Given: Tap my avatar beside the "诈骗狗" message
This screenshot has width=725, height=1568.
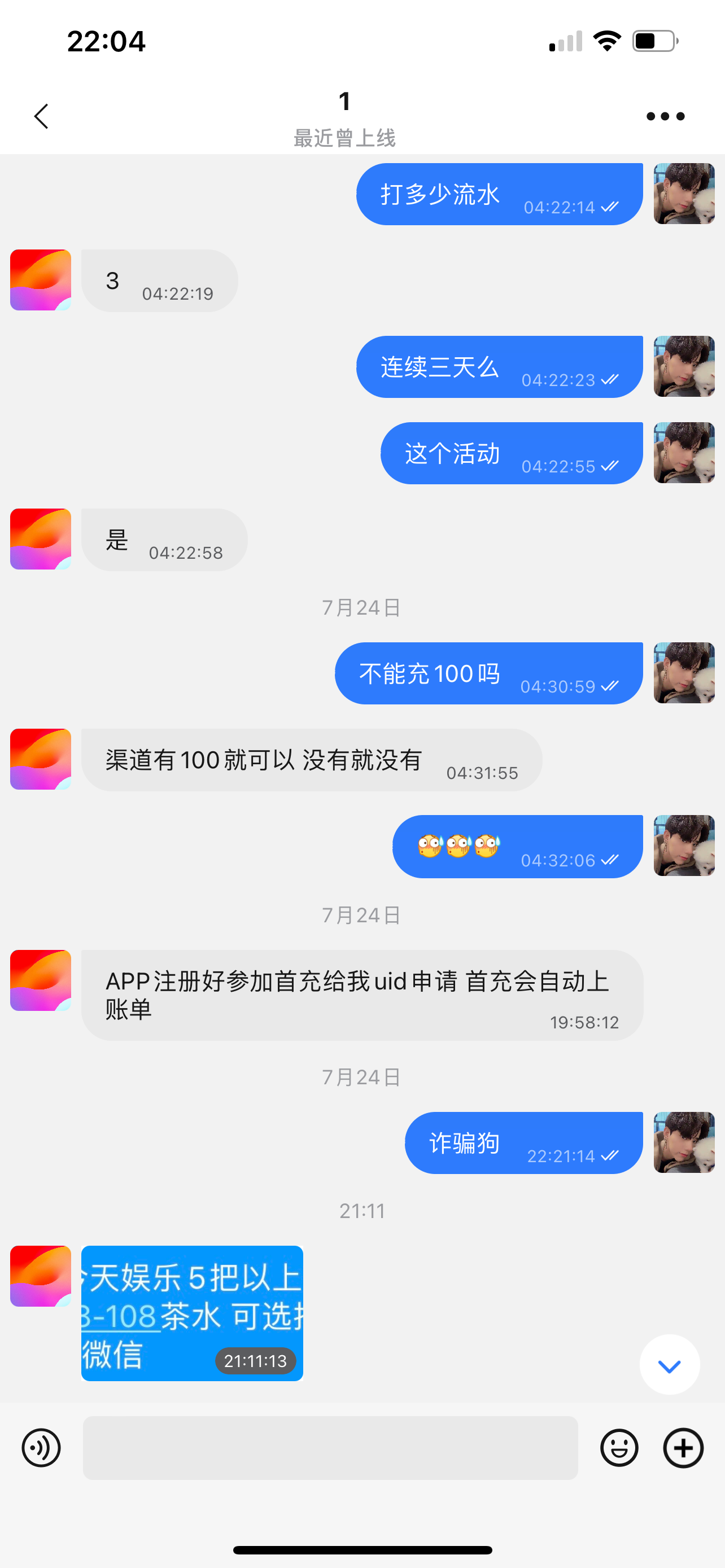Looking at the screenshot, I should (684, 1142).
